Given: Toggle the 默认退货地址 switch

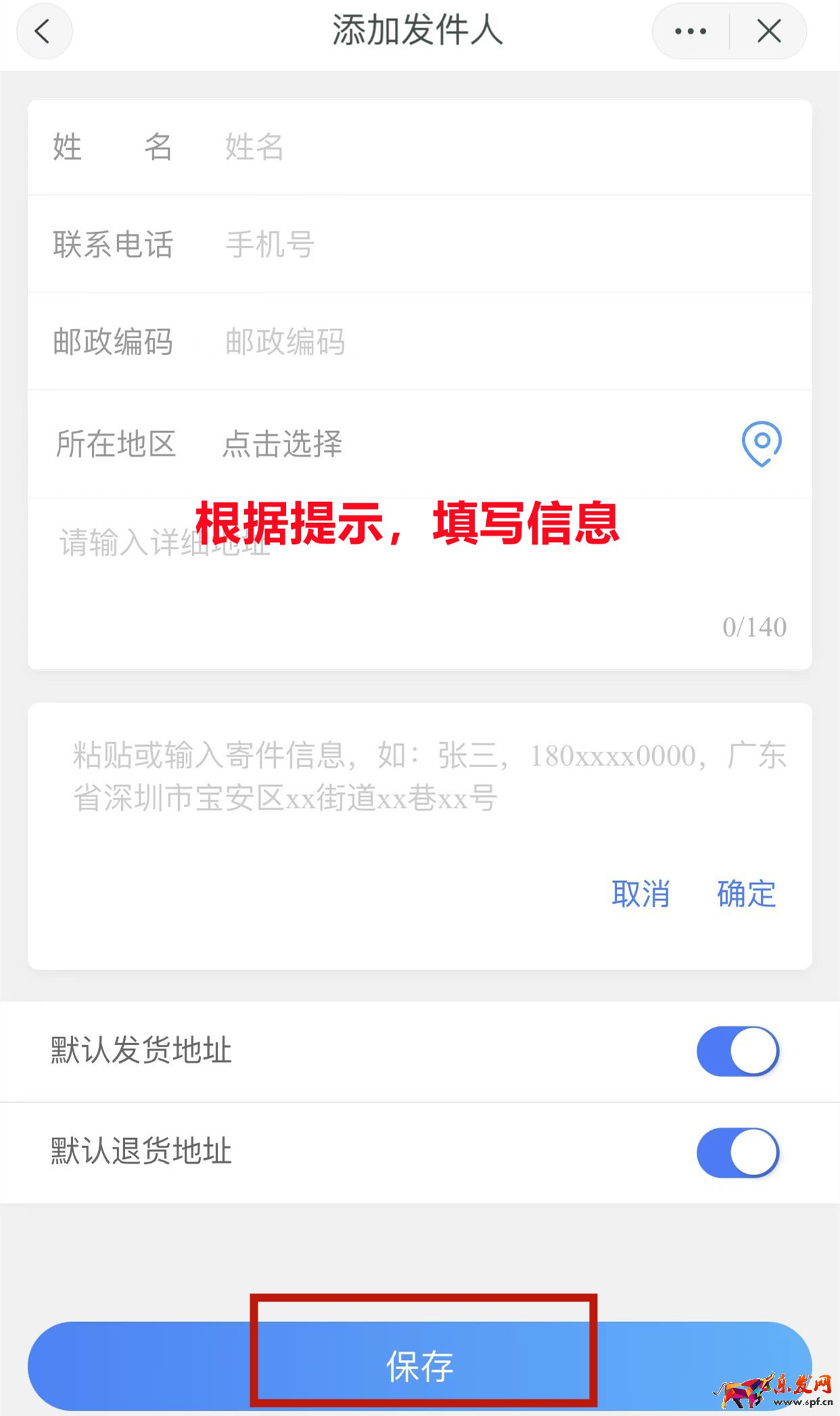Looking at the screenshot, I should 738,1152.
